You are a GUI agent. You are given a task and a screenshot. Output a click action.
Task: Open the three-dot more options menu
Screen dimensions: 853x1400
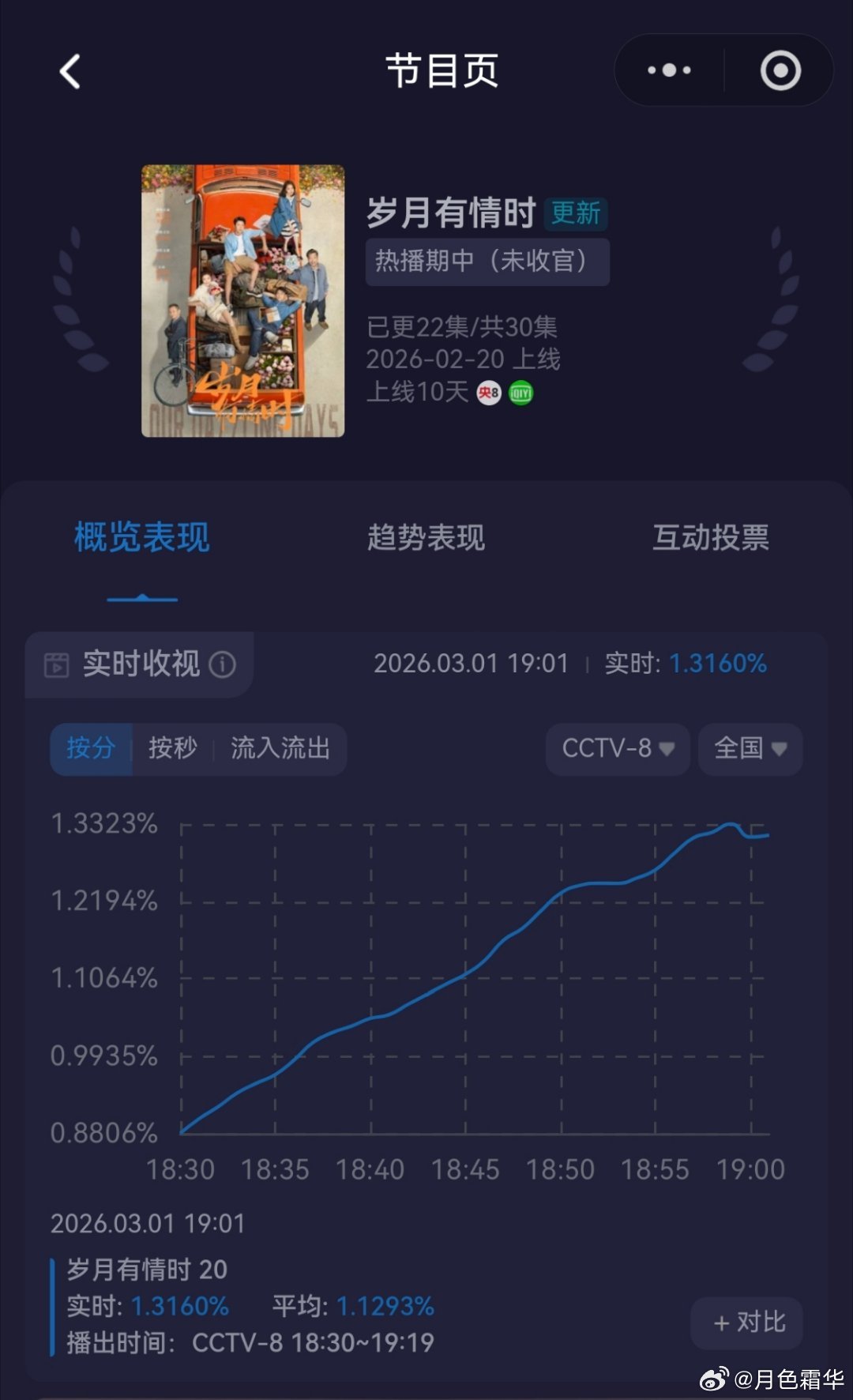pyautogui.click(x=667, y=70)
